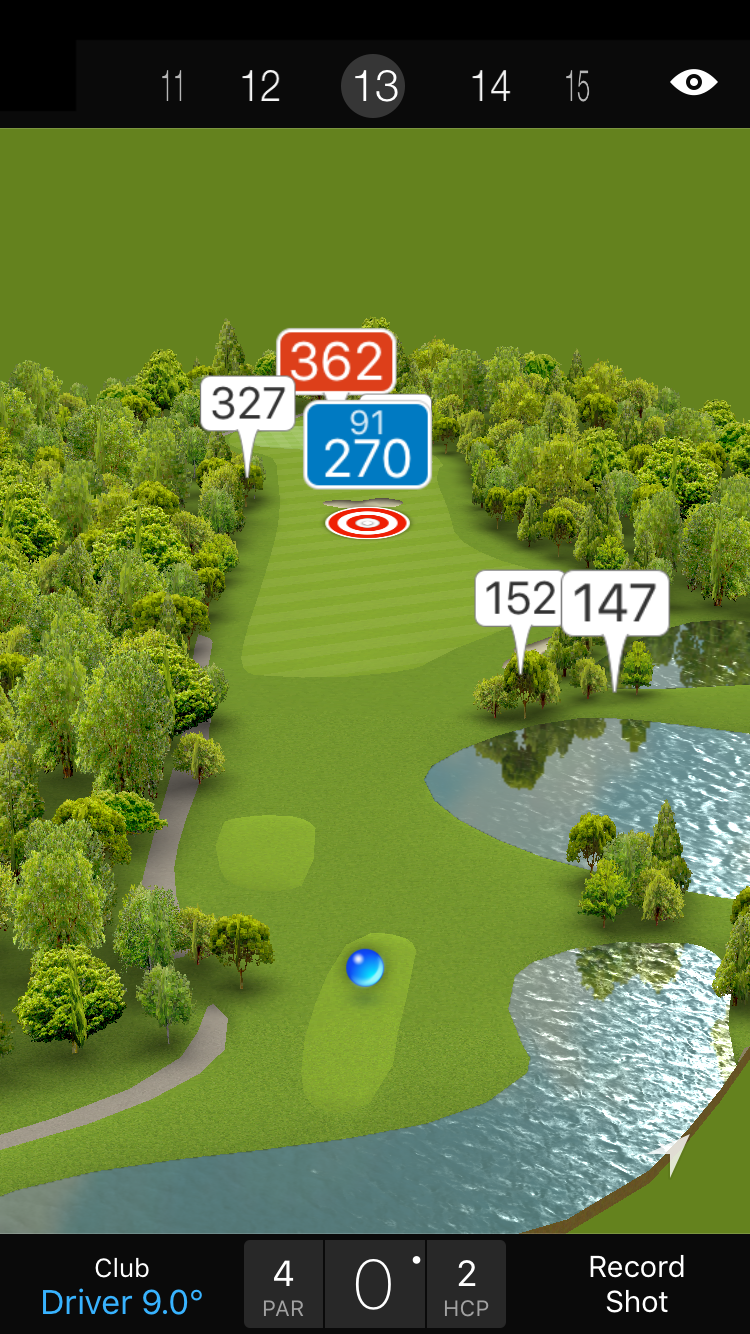
Task: Switch to hole 11
Action: 172,87
